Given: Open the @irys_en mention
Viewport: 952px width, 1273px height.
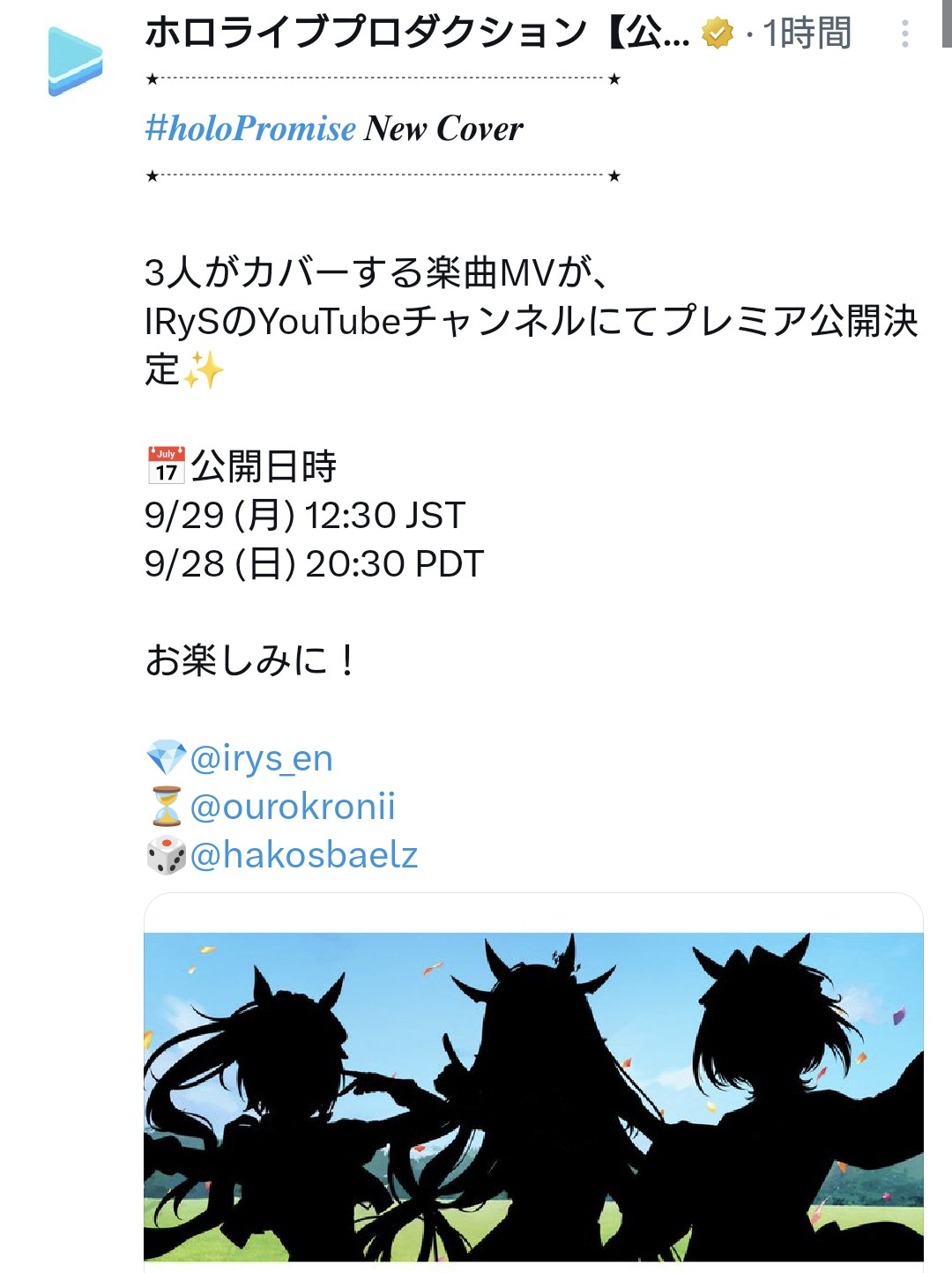Looking at the screenshot, I should click(x=261, y=758).
